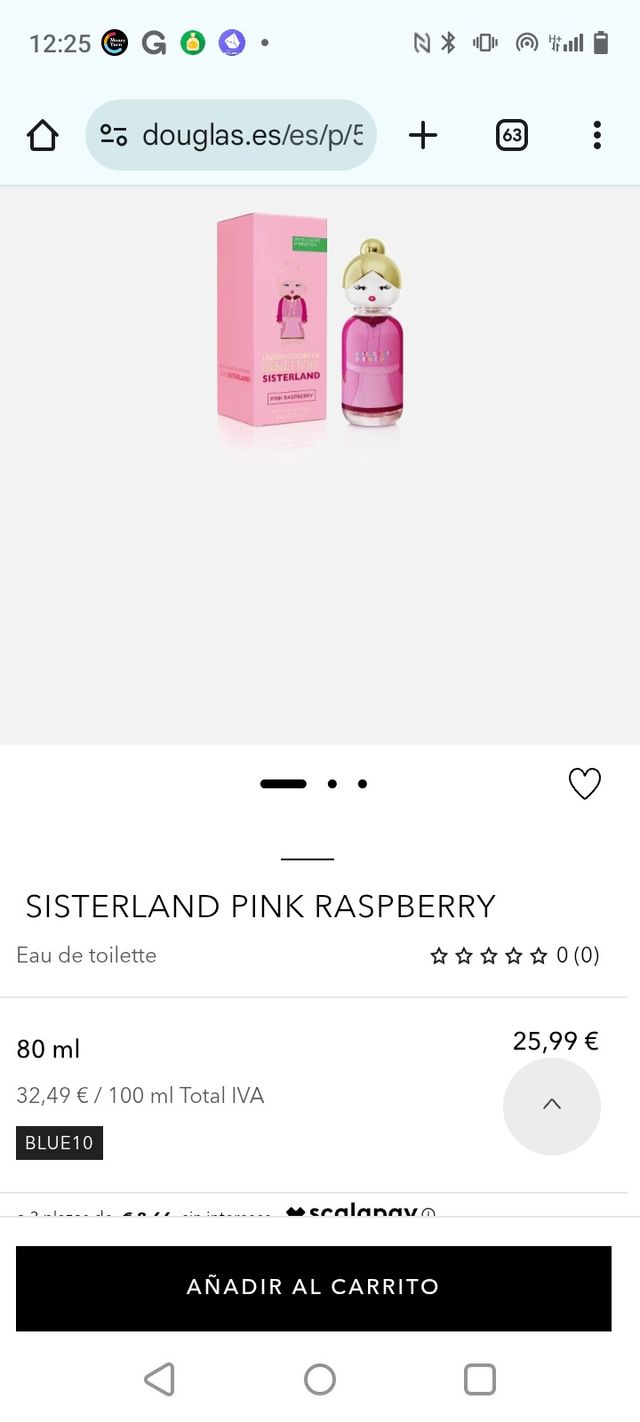The width and height of the screenshot is (640, 1422).
Task: Tap Añadir al carrito button
Action: pyautogui.click(x=313, y=1287)
